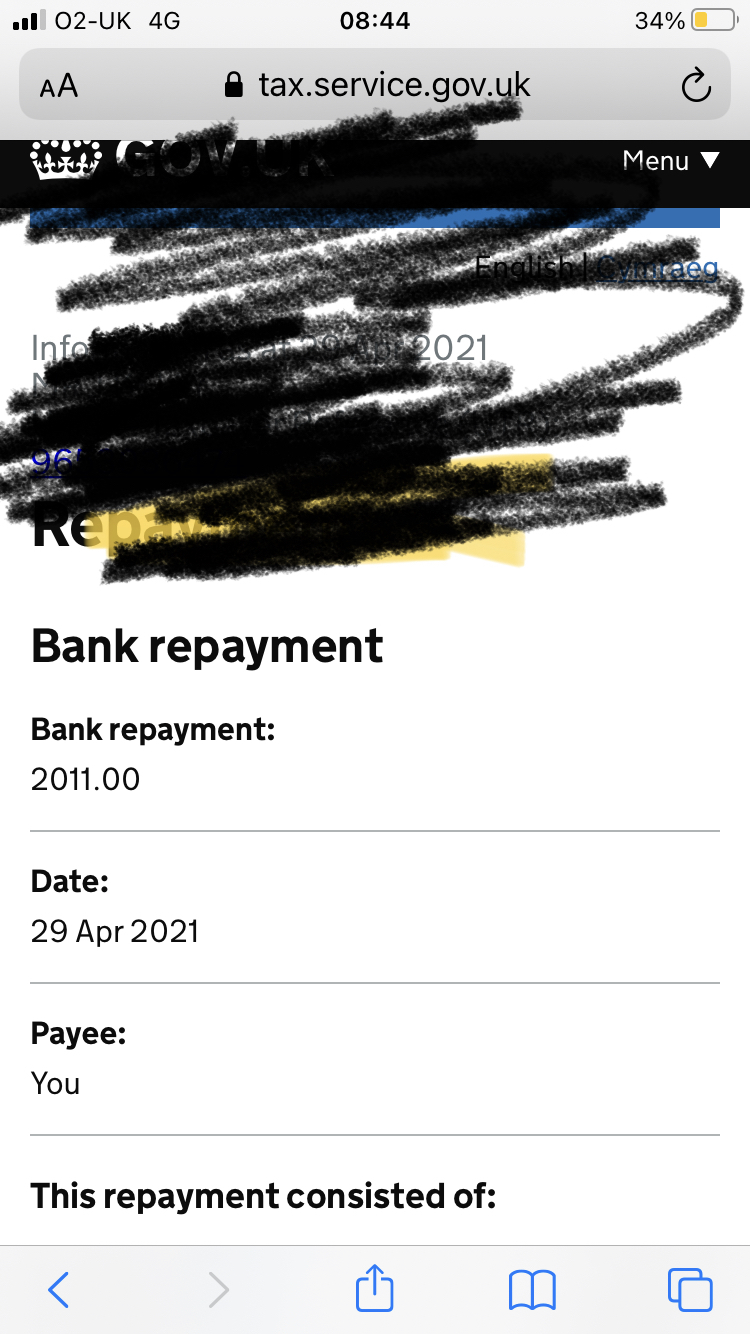
Task: Show all open Safari tabs
Action: click(x=690, y=1289)
